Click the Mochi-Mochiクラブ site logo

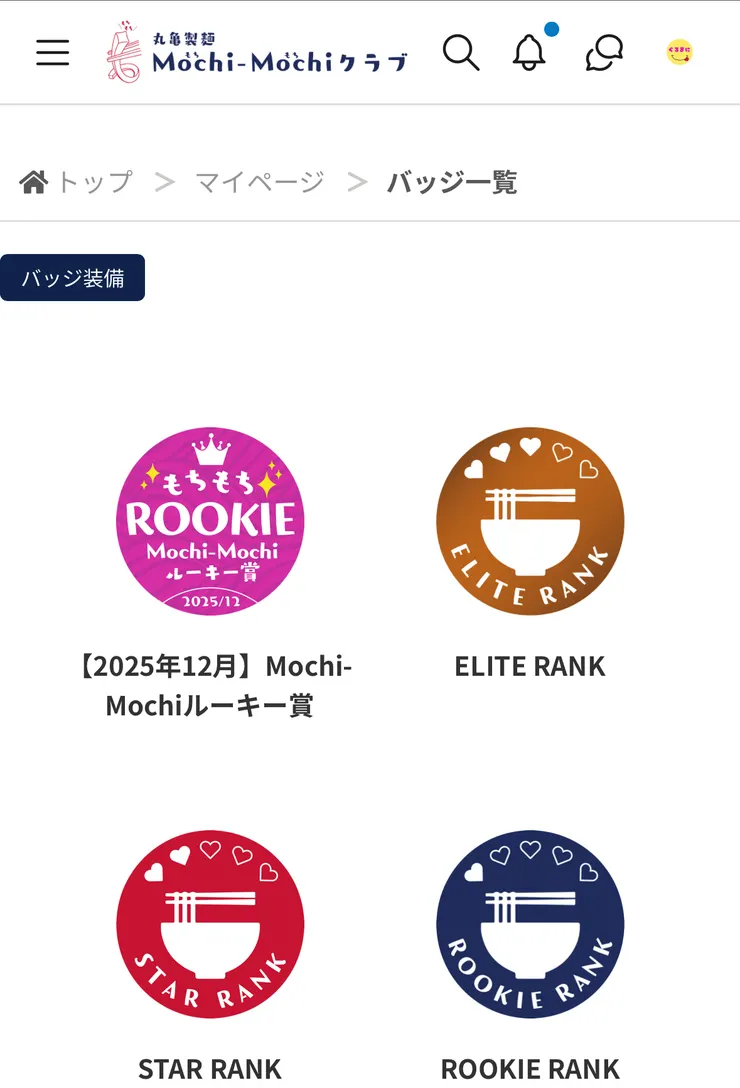pyautogui.click(x=253, y=52)
